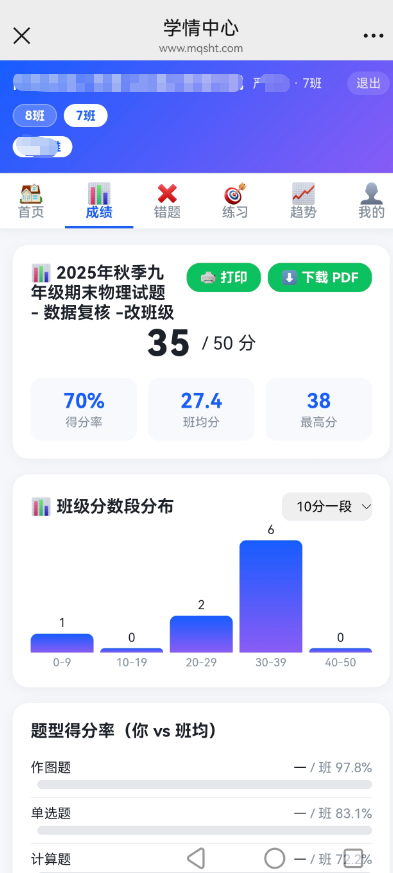Image resolution: width=393 pixels, height=873 pixels.
Task: Tap the 退出 logout button
Action: (x=368, y=84)
